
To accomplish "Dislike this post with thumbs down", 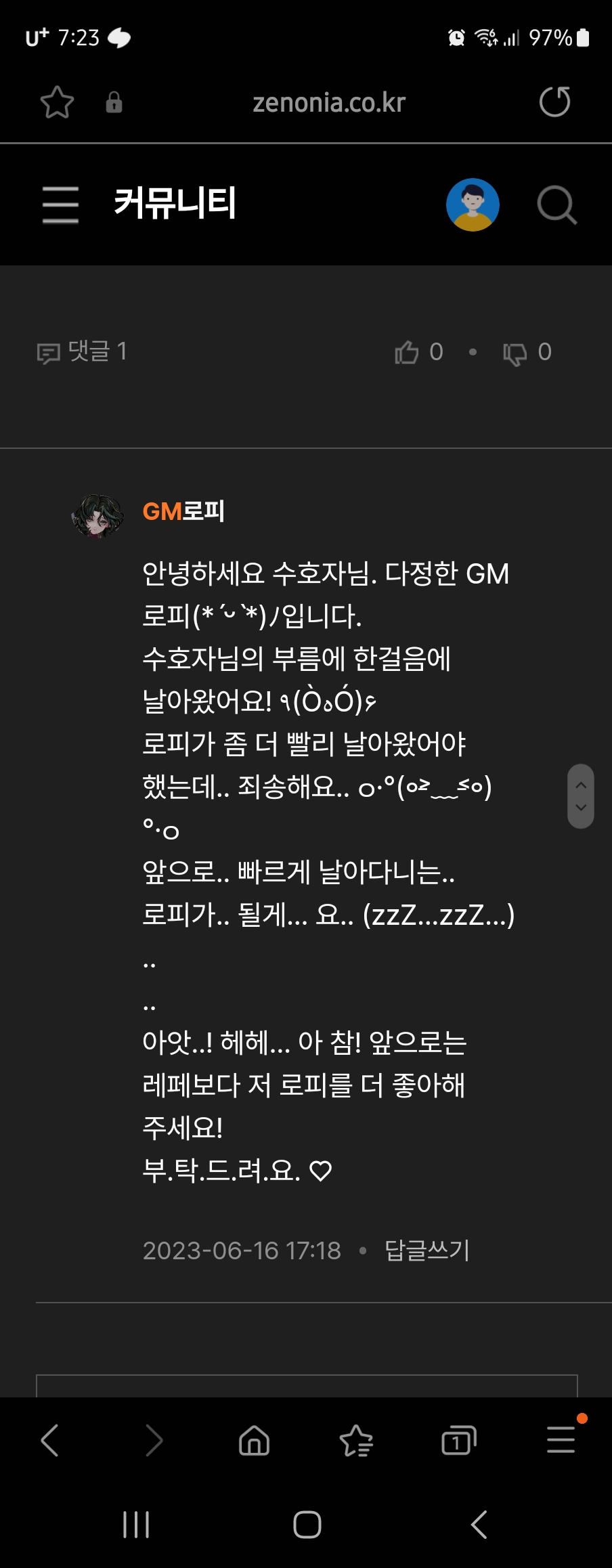I will coord(515,353).
